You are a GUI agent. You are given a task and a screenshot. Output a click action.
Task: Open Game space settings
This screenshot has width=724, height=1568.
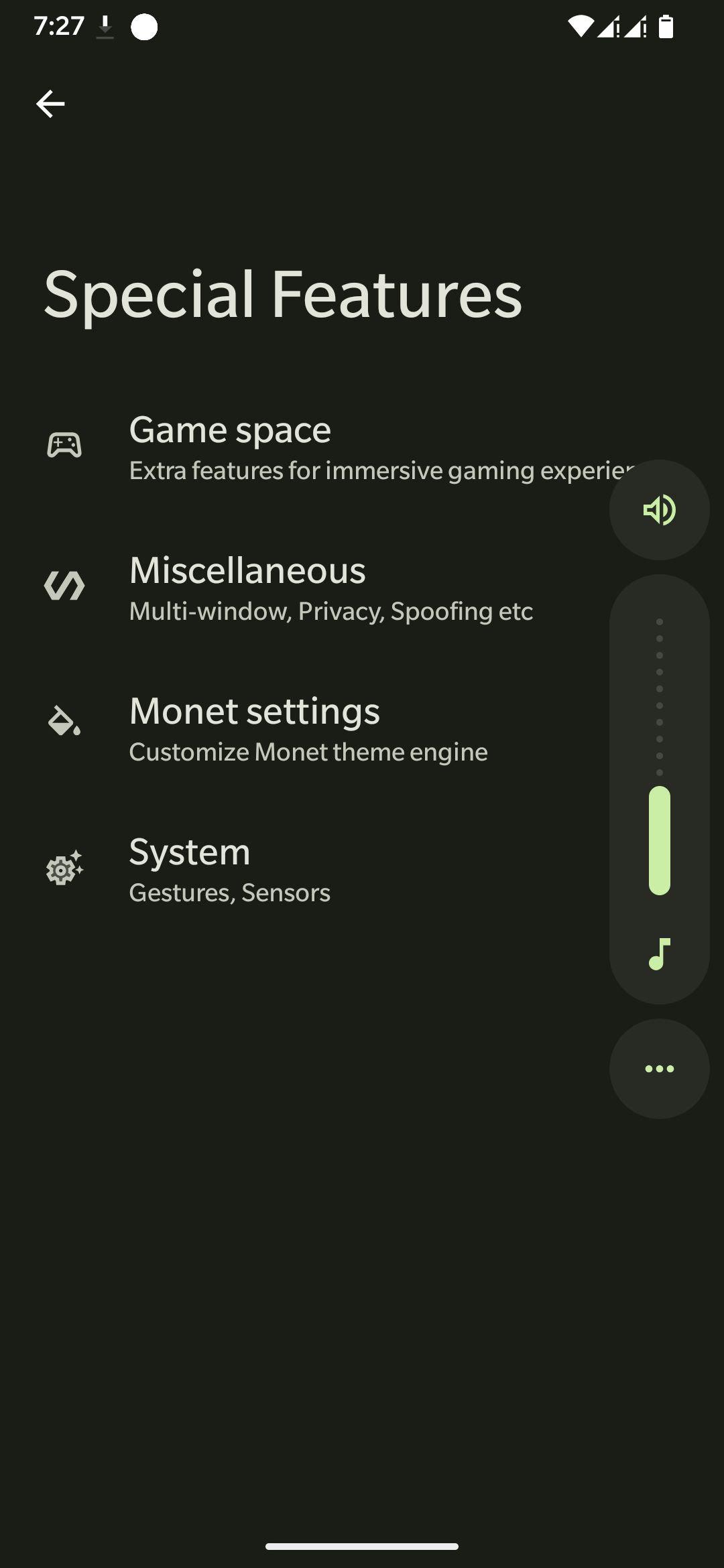[x=362, y=447]
